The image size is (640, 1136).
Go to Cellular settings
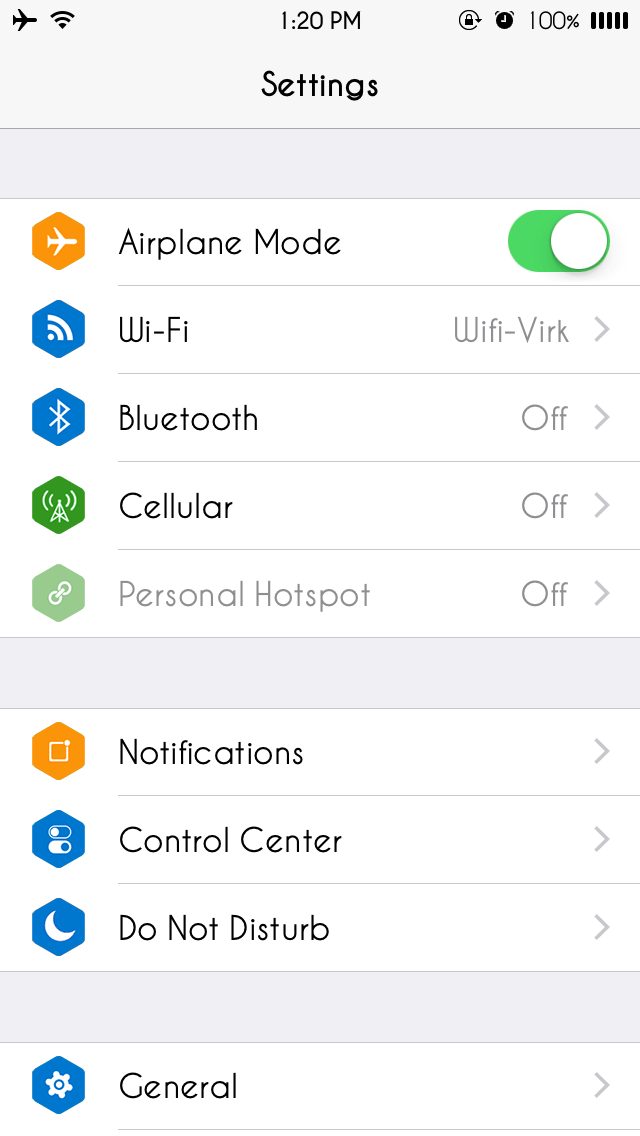(320, 506)
